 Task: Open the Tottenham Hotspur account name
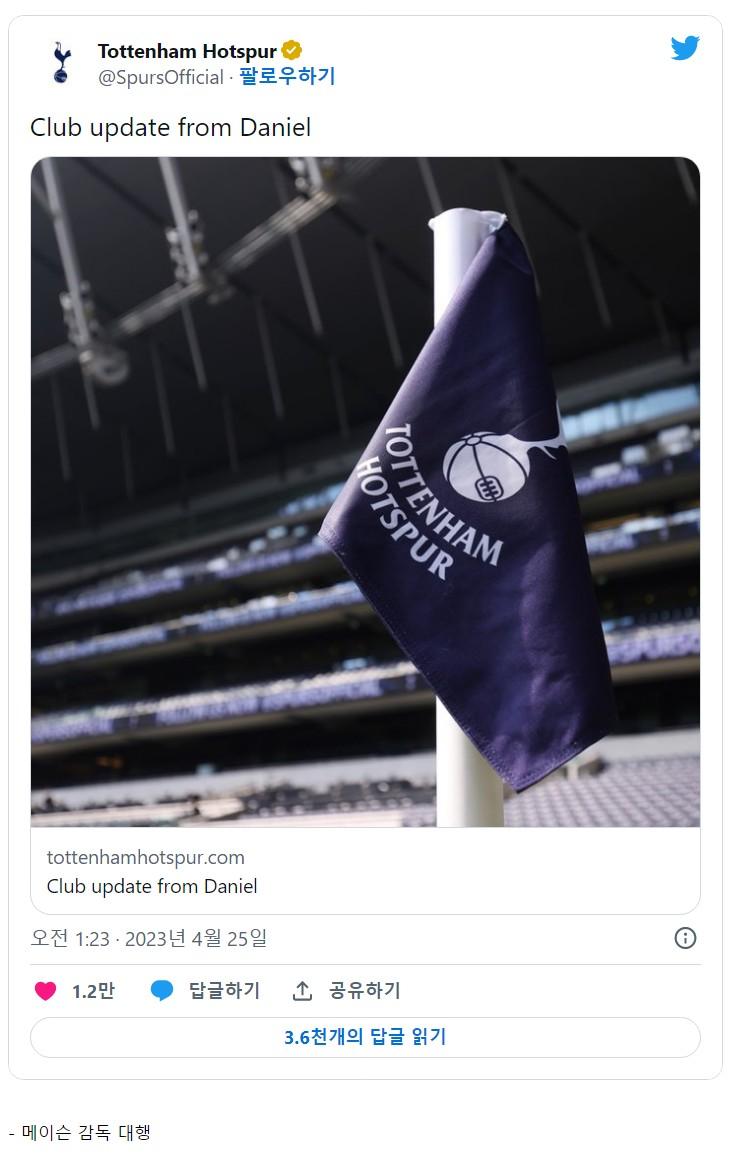pos(187,51)
